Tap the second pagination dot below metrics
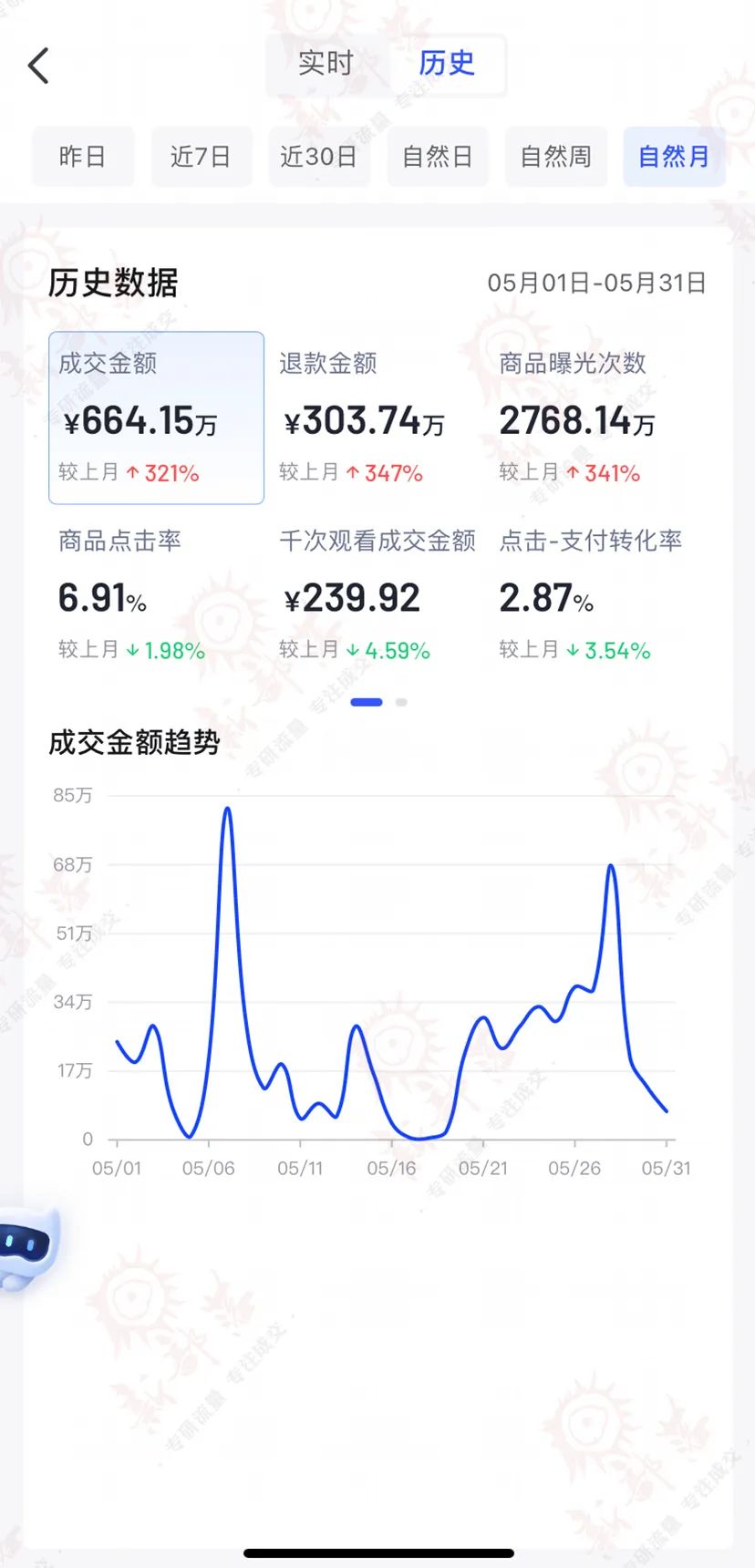The width and height of the screenshot is (755, 1568). 401,702
